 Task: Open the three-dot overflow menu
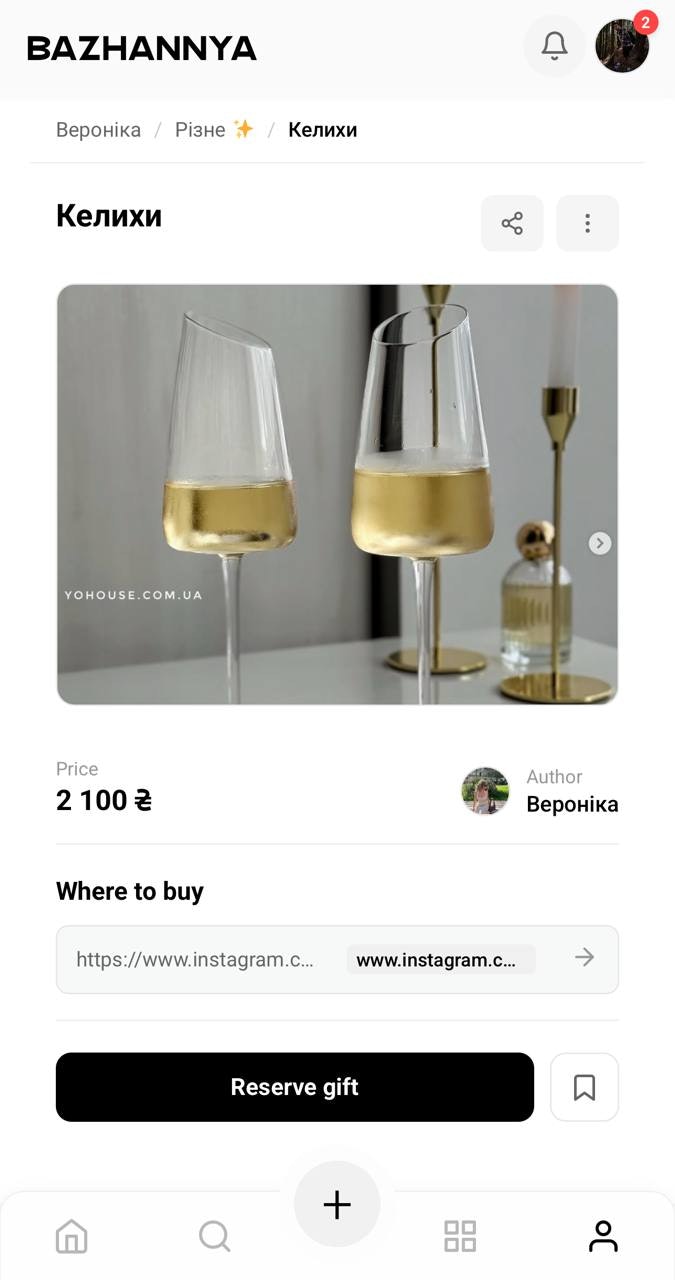[587, 223]
